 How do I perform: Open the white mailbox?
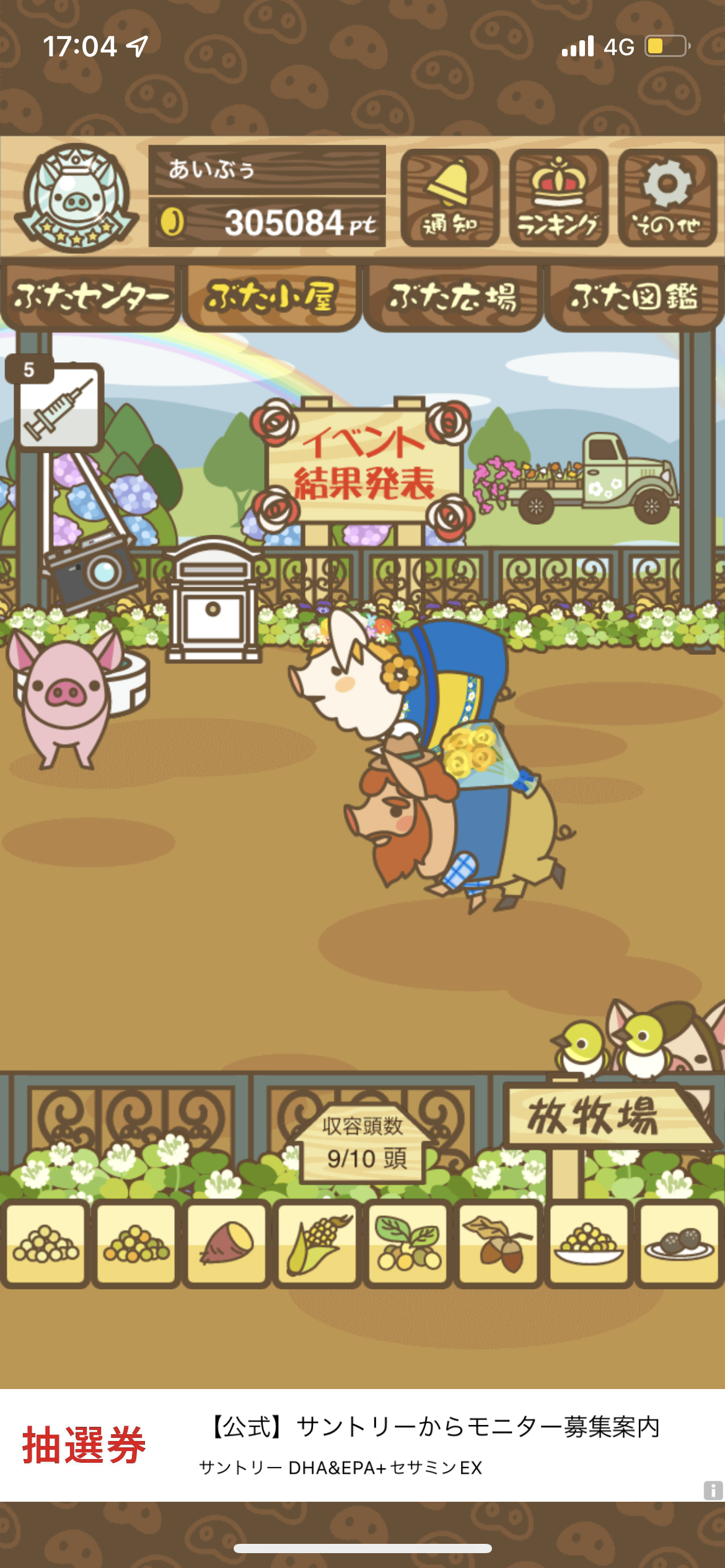(213, 599)
